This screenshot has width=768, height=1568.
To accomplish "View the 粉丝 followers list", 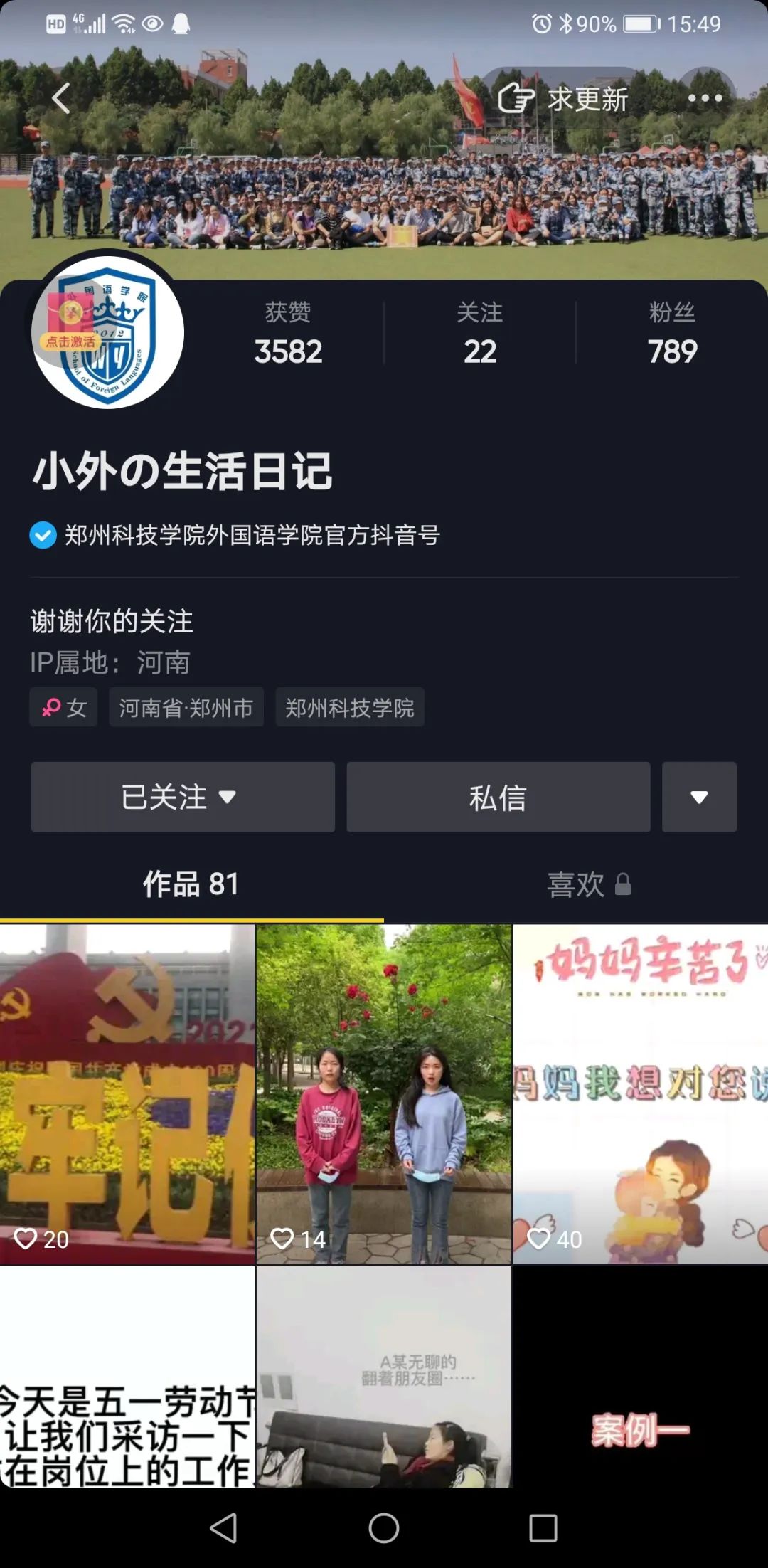I will [672, 333].
